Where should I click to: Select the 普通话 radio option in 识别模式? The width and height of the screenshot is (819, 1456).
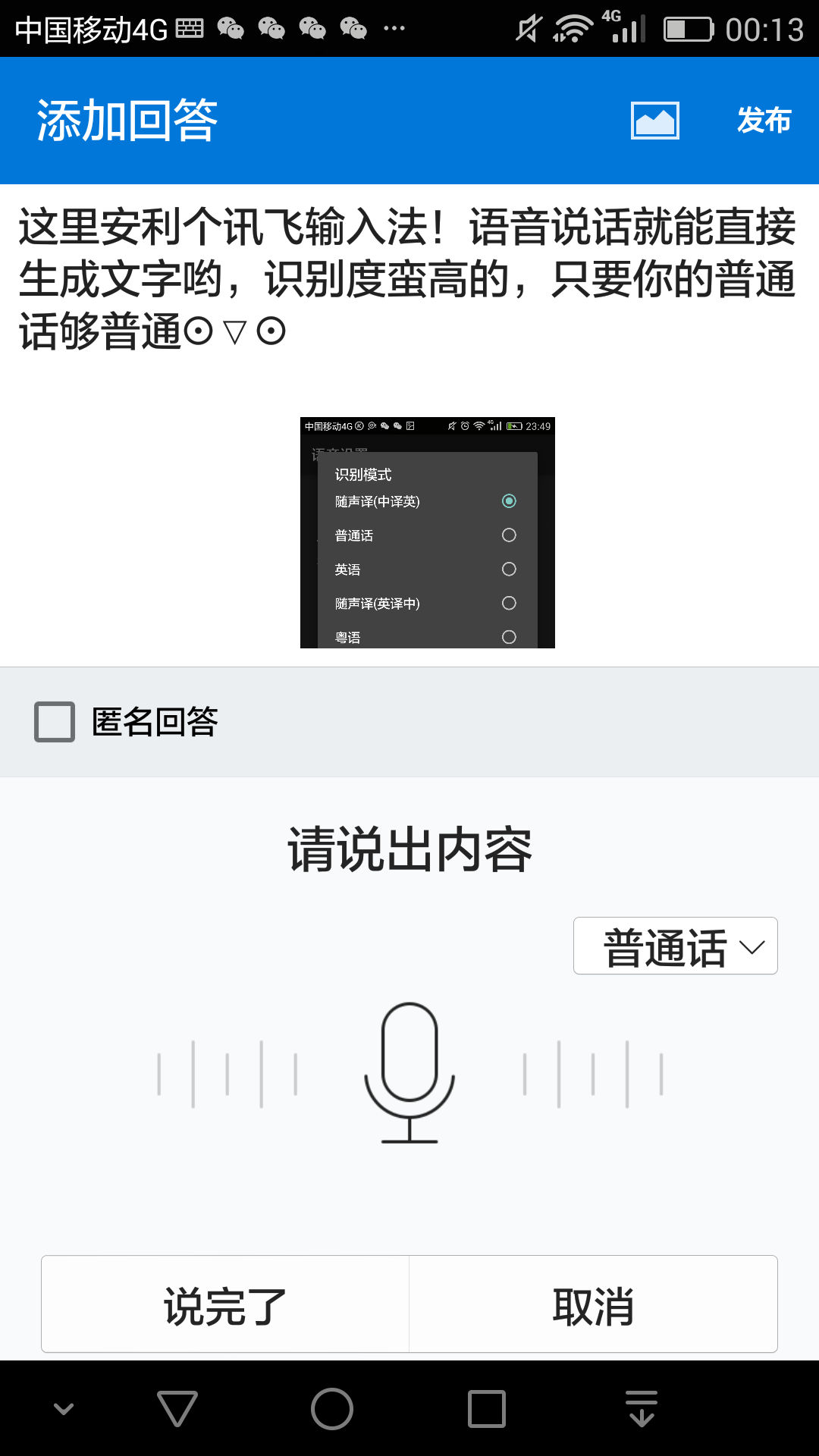(x=509, y=535)
